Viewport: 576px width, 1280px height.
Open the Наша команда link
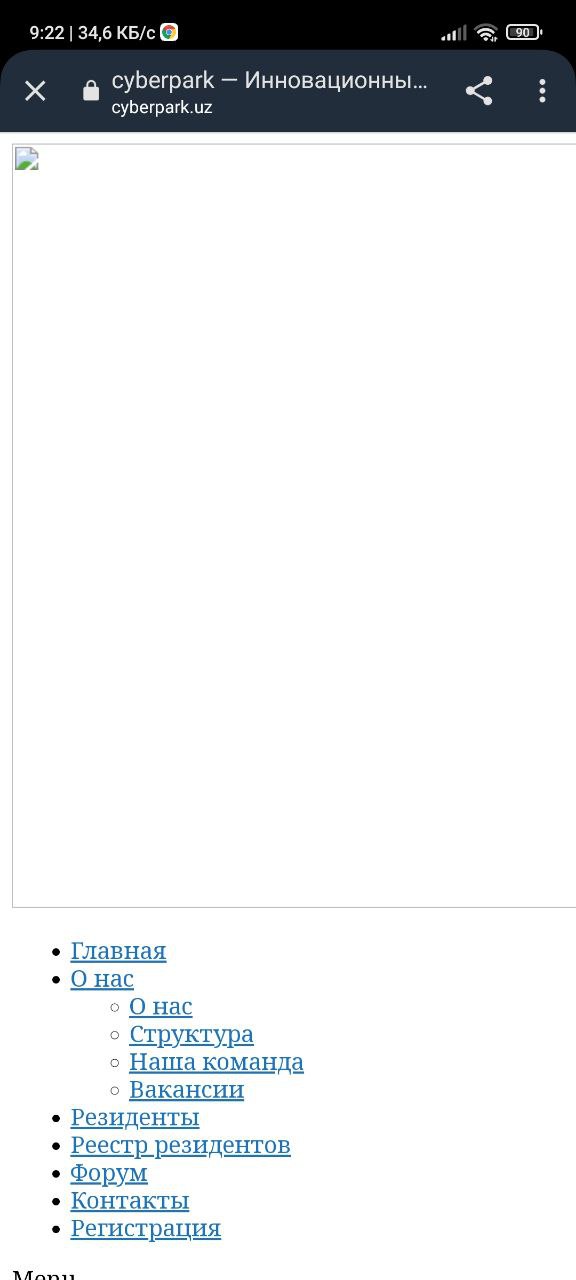216,1062
